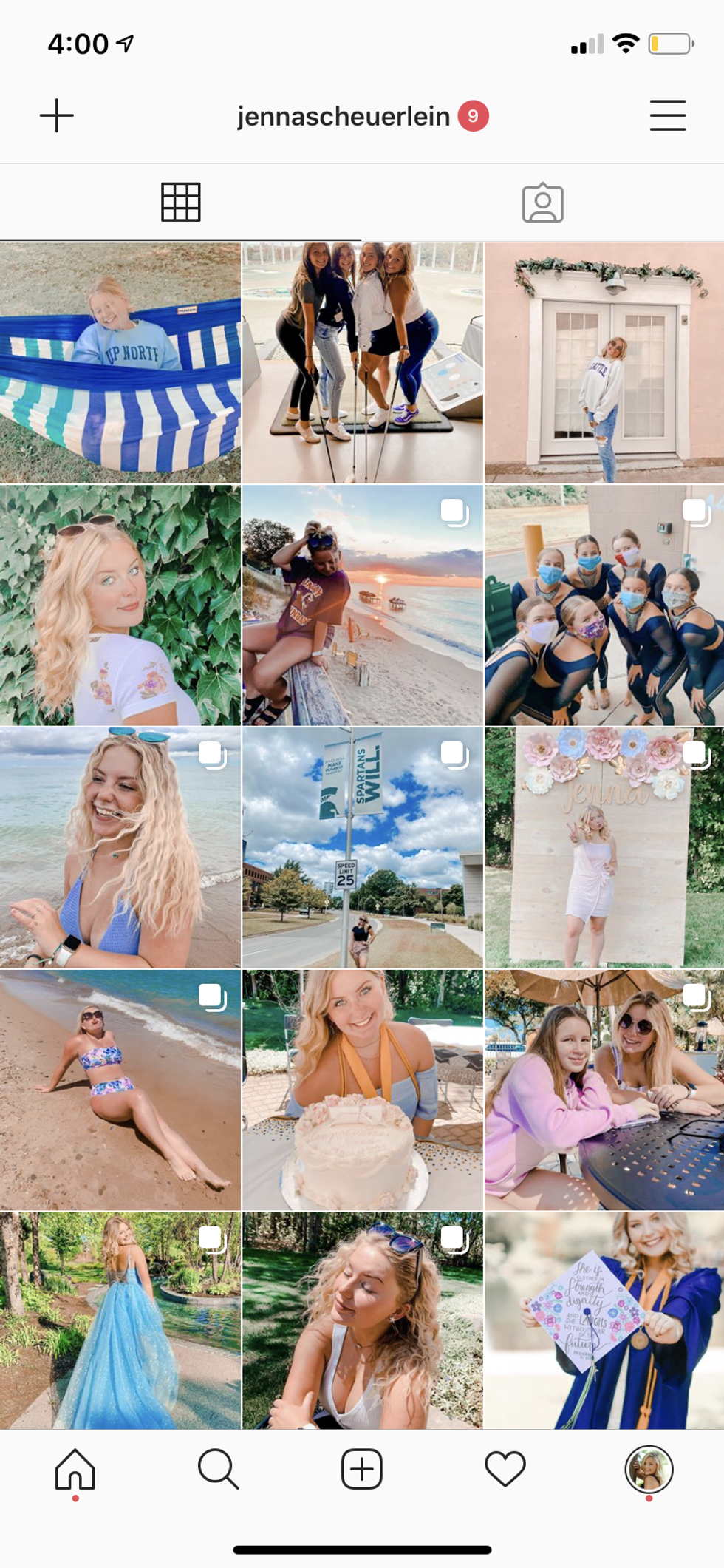Open the graduation cake post
Image resolution: width=724 pixels, height=1568 pixels.
(x=362, y=1090)
